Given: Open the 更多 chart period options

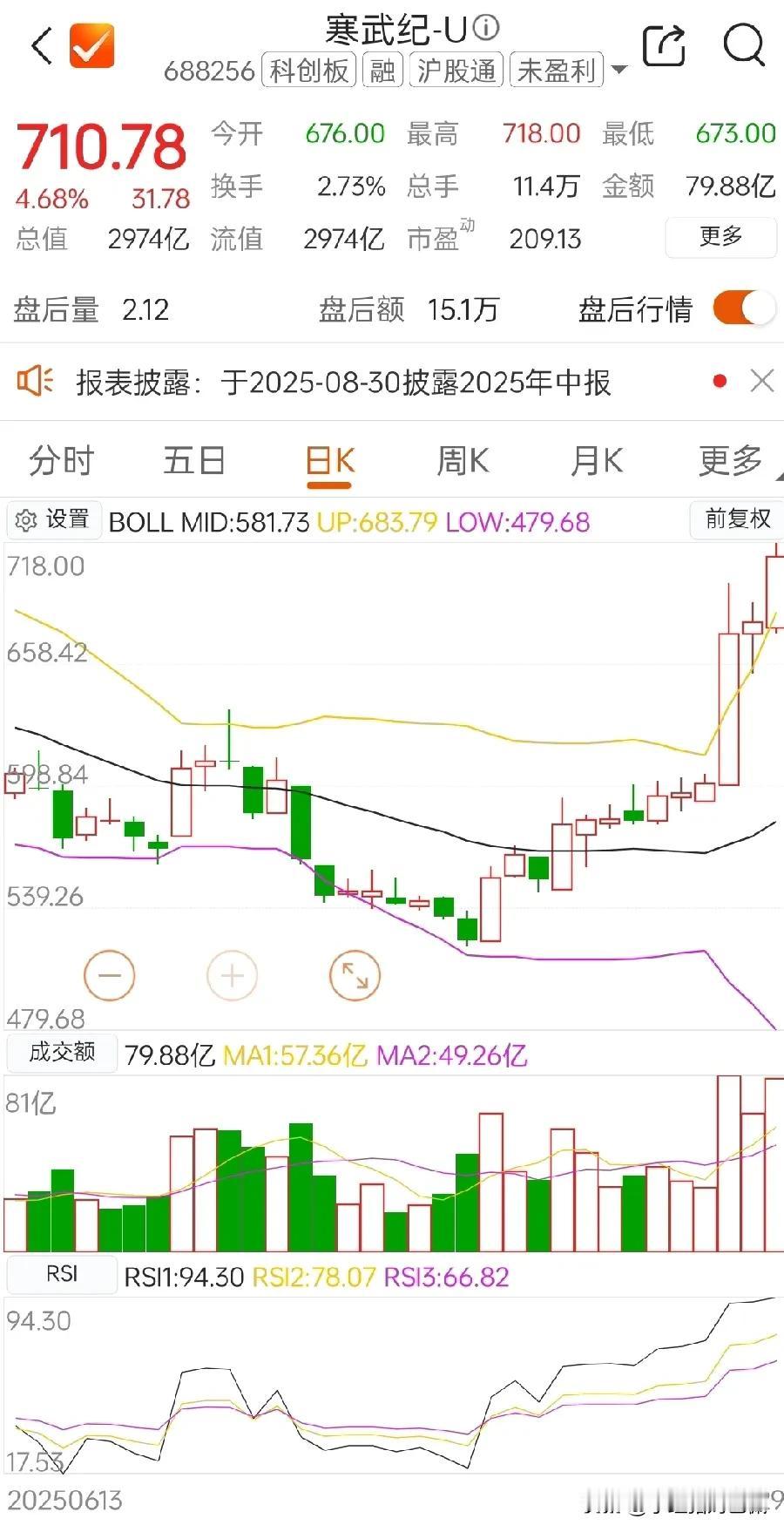Looking at the screenshot, I should (731, 460).
